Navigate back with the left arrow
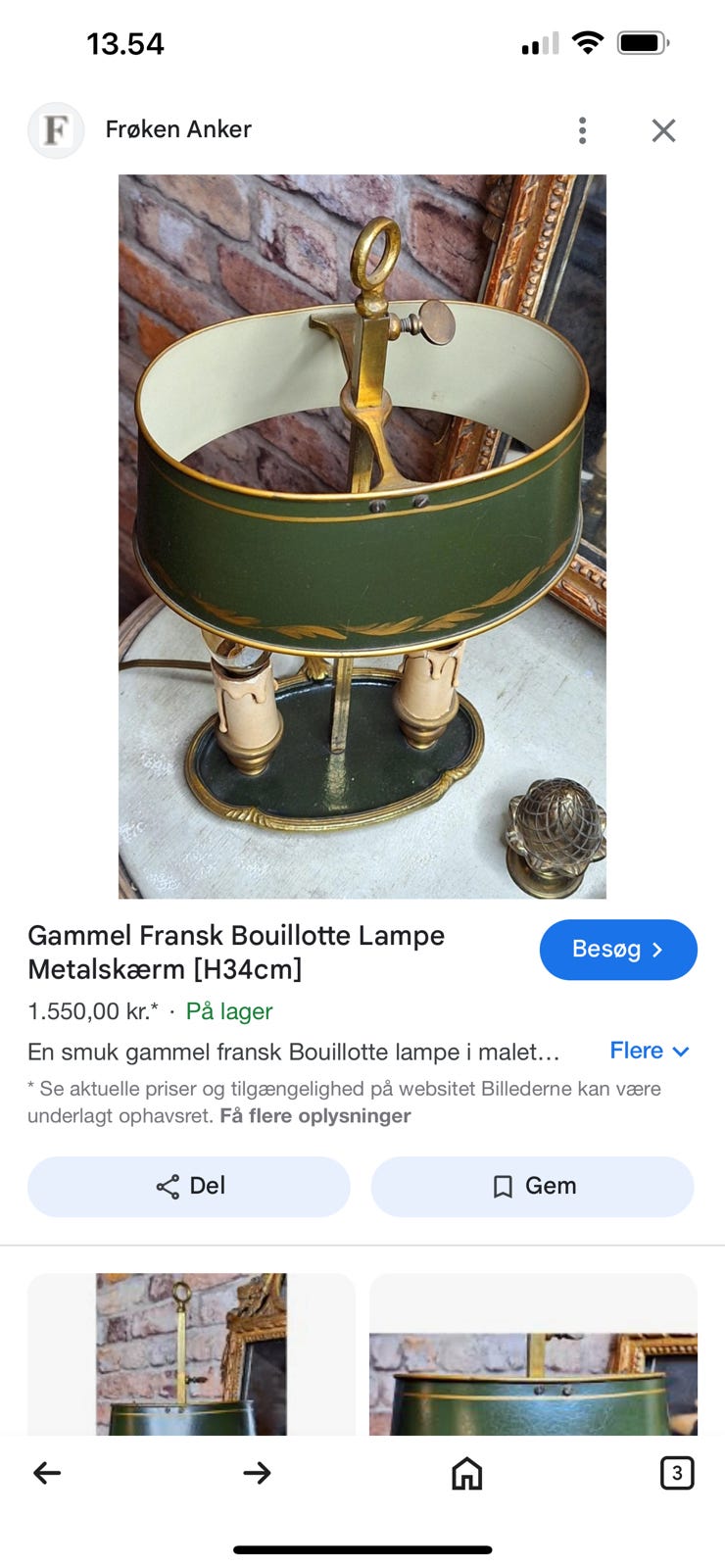725x1568 pixels. (47, 1471)
